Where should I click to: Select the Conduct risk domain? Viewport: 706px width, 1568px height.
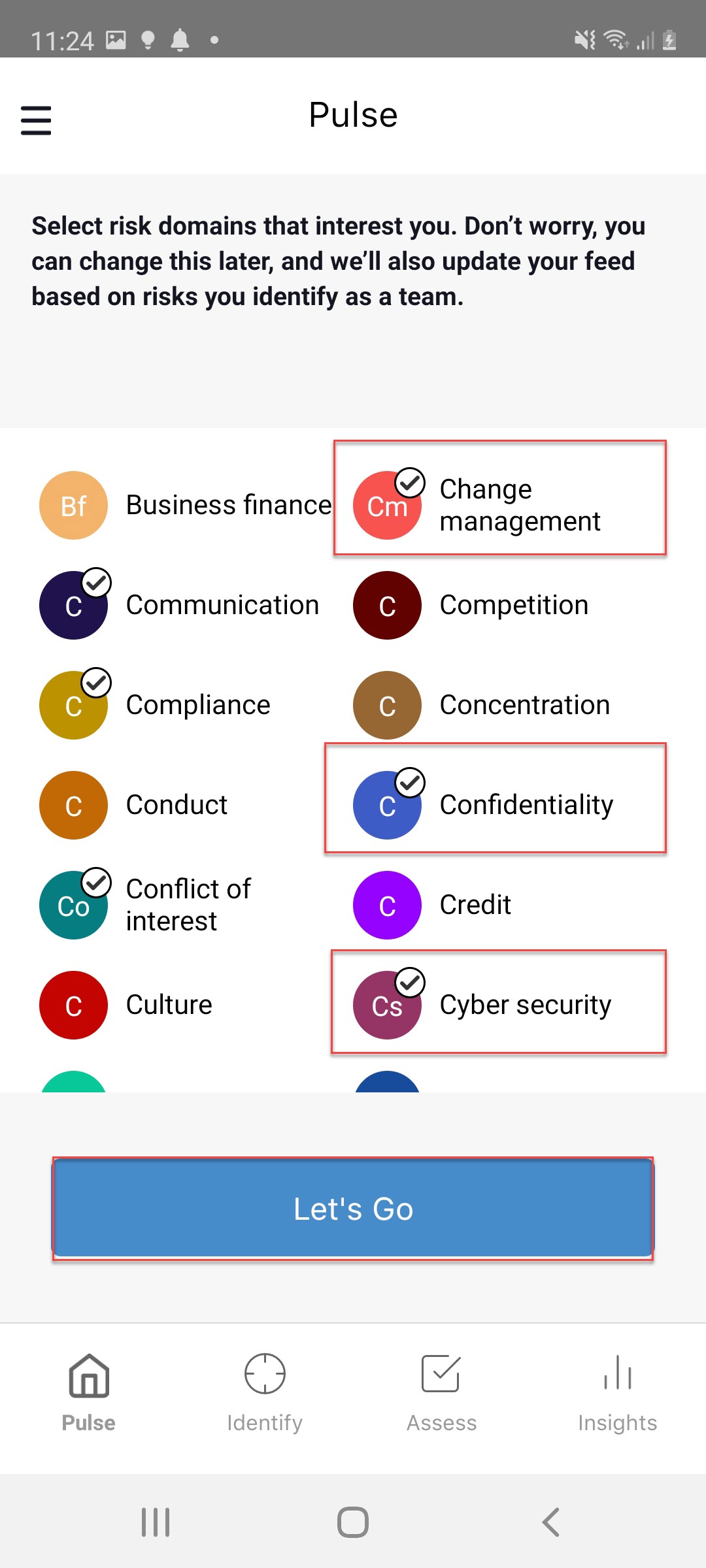click(x=133, y=805)
